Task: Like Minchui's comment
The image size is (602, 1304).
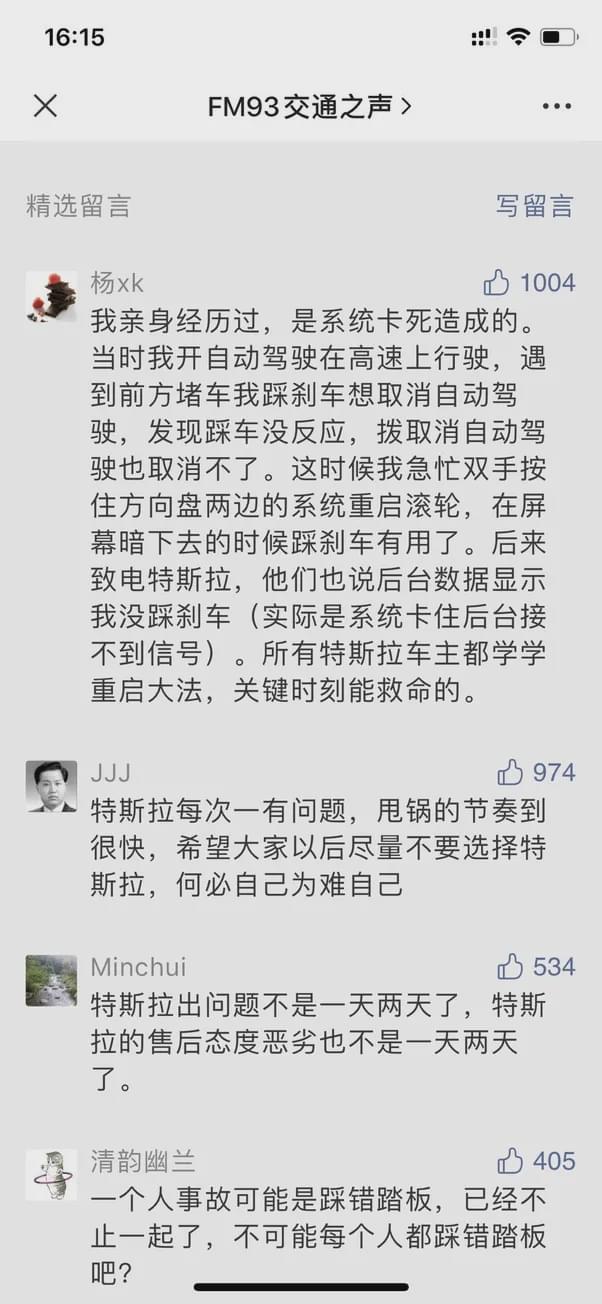Action: pos(510,966)
